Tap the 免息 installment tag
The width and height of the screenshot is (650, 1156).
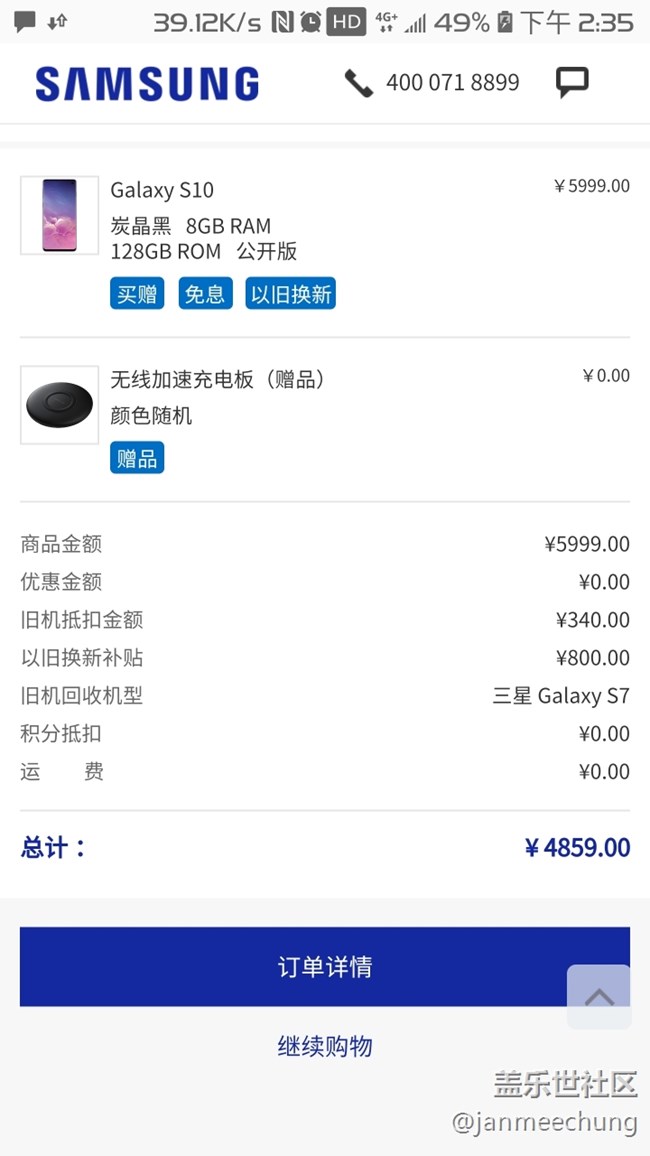click(x=205, y=294)
